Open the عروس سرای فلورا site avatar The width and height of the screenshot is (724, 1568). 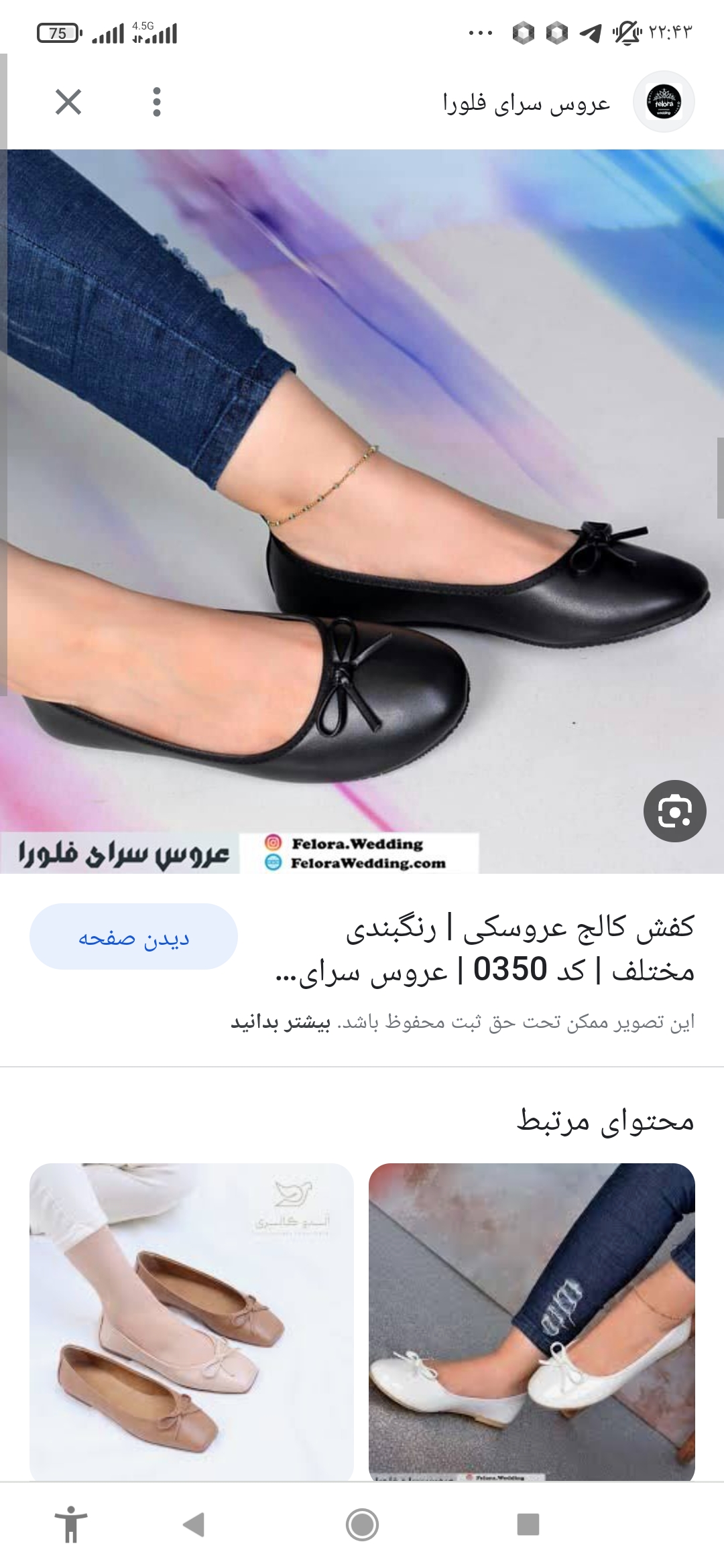(x=664, y=102)
